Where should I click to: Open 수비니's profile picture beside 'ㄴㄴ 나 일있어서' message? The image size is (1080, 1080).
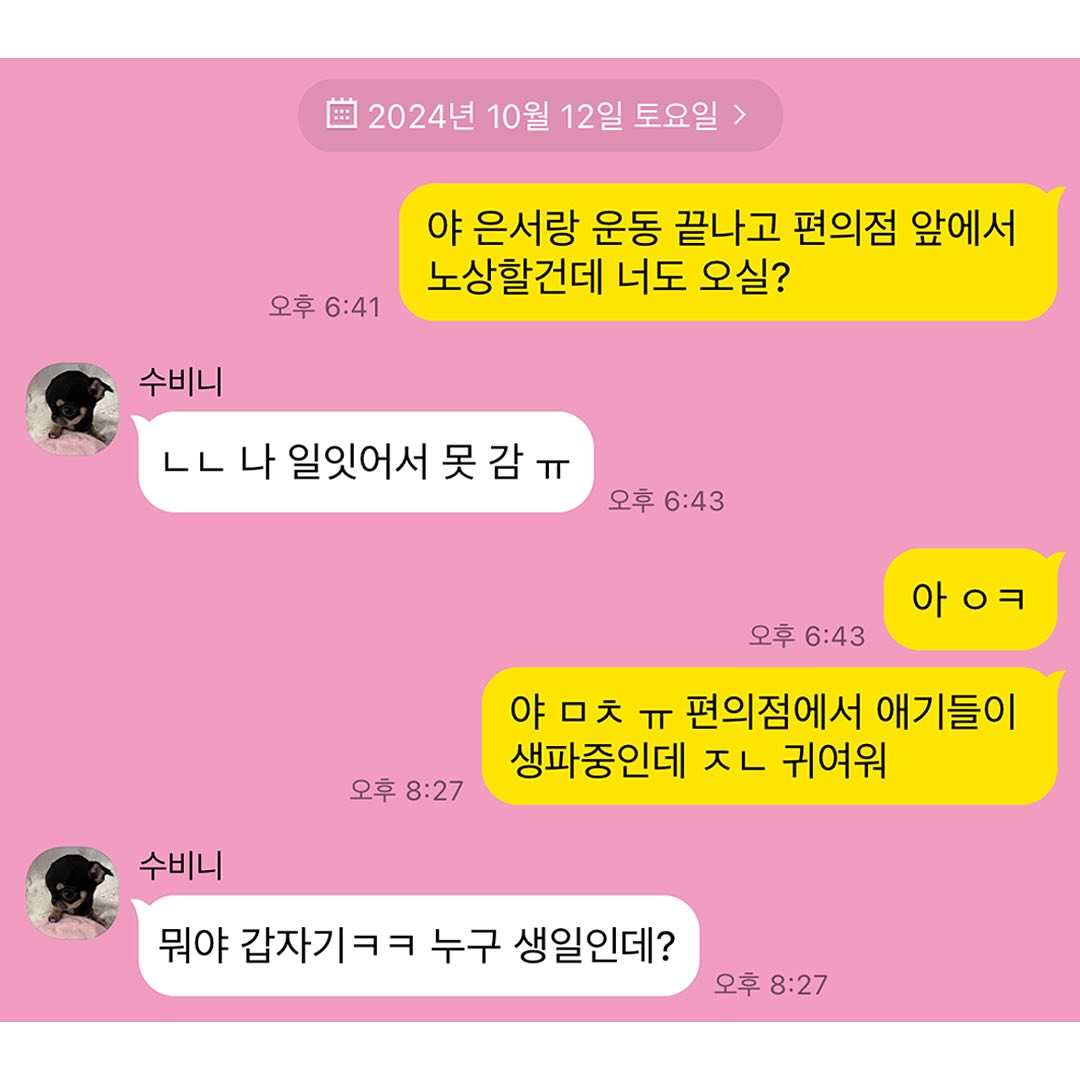(x=72, y=408)
